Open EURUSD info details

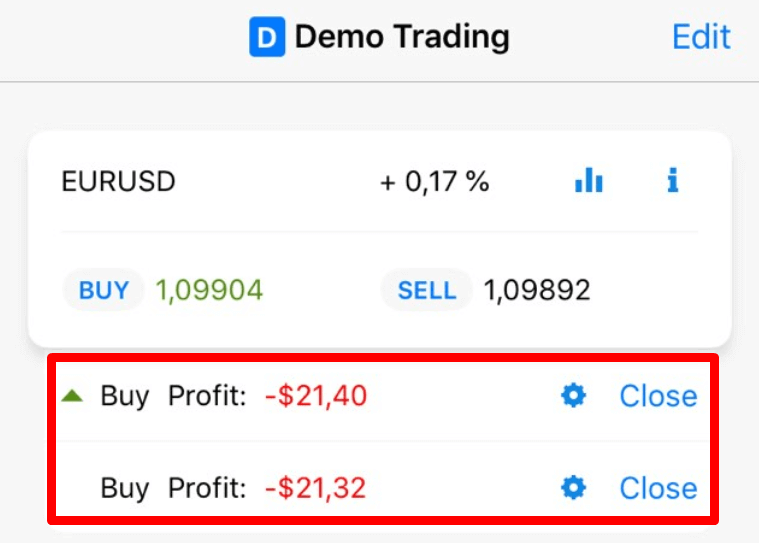672,181
